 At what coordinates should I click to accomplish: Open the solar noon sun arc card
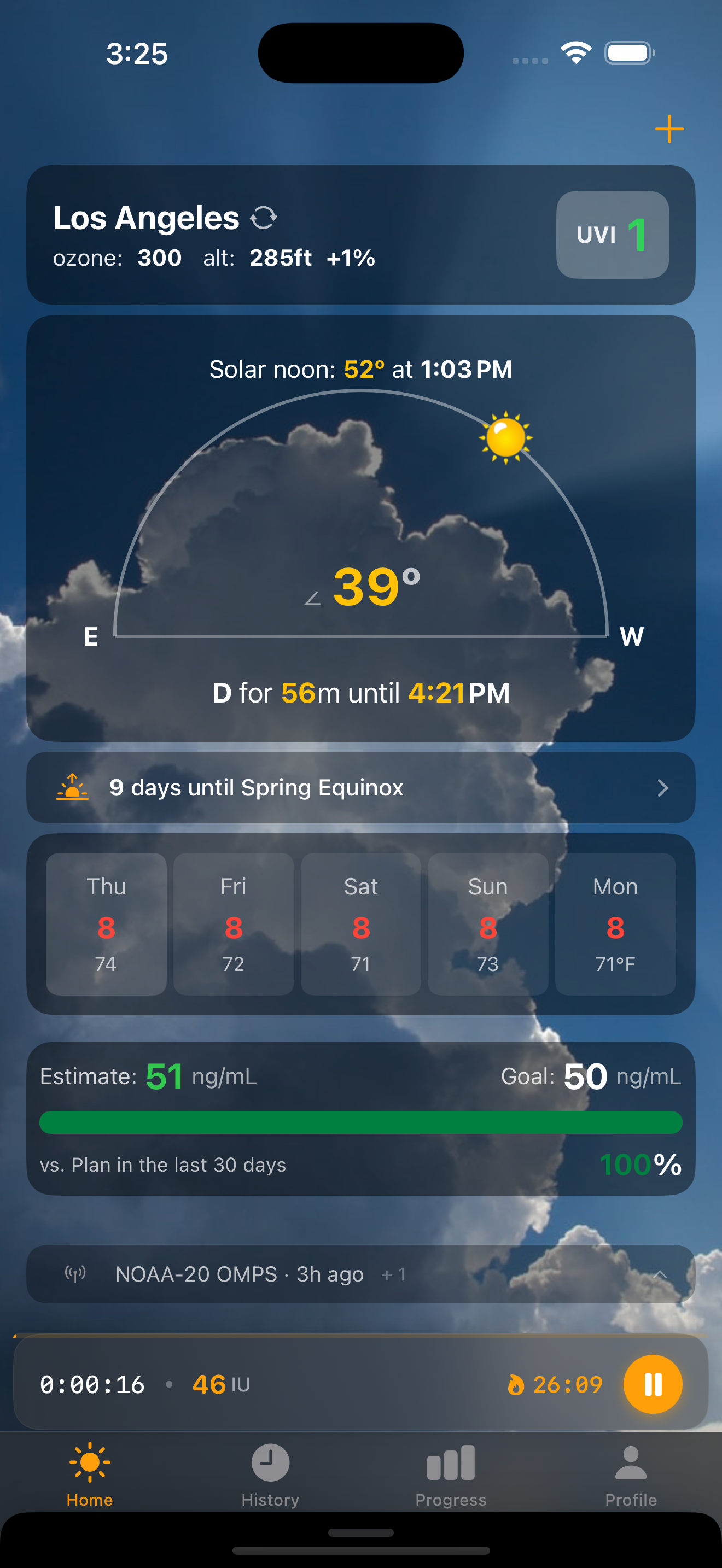[360, 528]
